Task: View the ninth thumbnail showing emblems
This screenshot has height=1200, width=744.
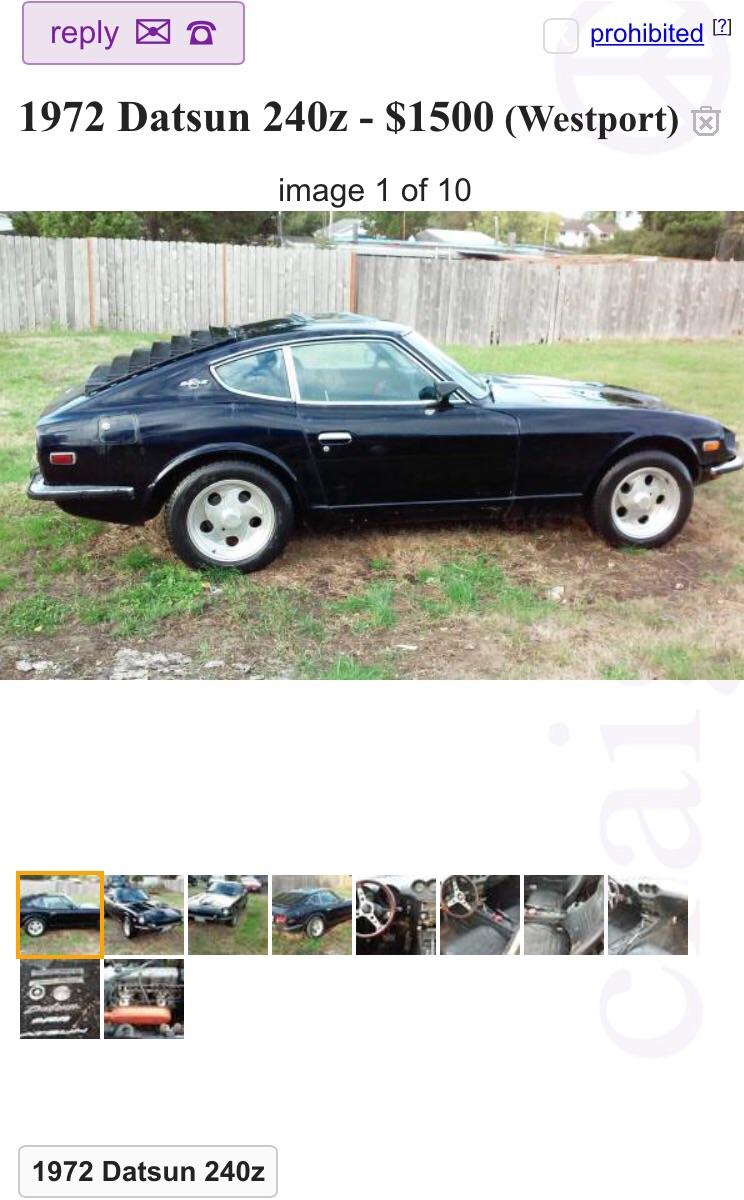Action: [60, 999]
